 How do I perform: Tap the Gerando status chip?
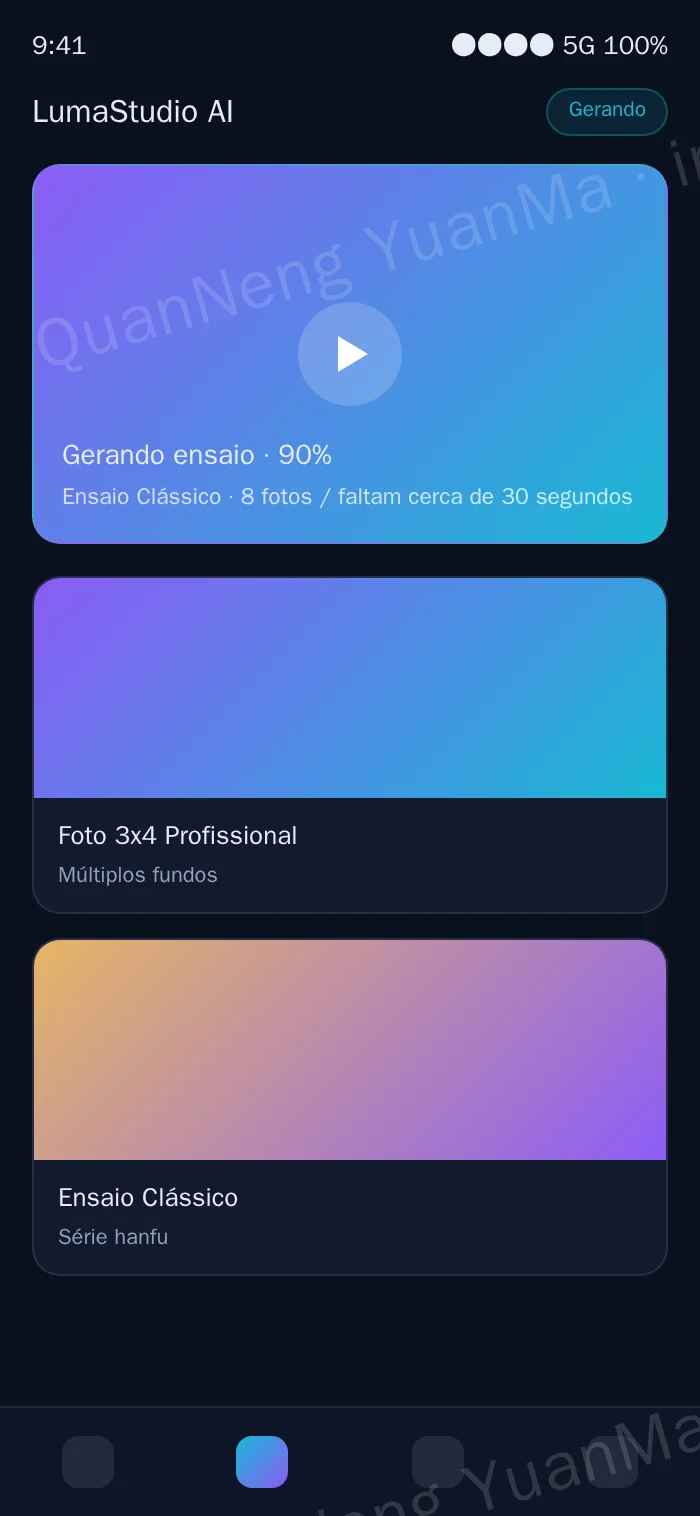[607, 111]
